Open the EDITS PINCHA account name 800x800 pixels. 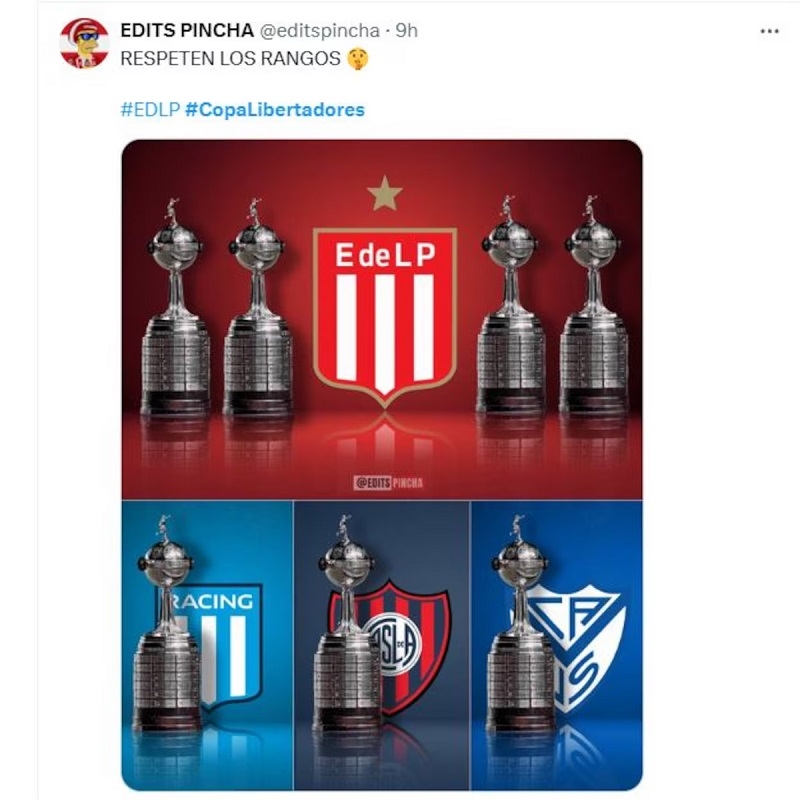[x=186, y=31]
